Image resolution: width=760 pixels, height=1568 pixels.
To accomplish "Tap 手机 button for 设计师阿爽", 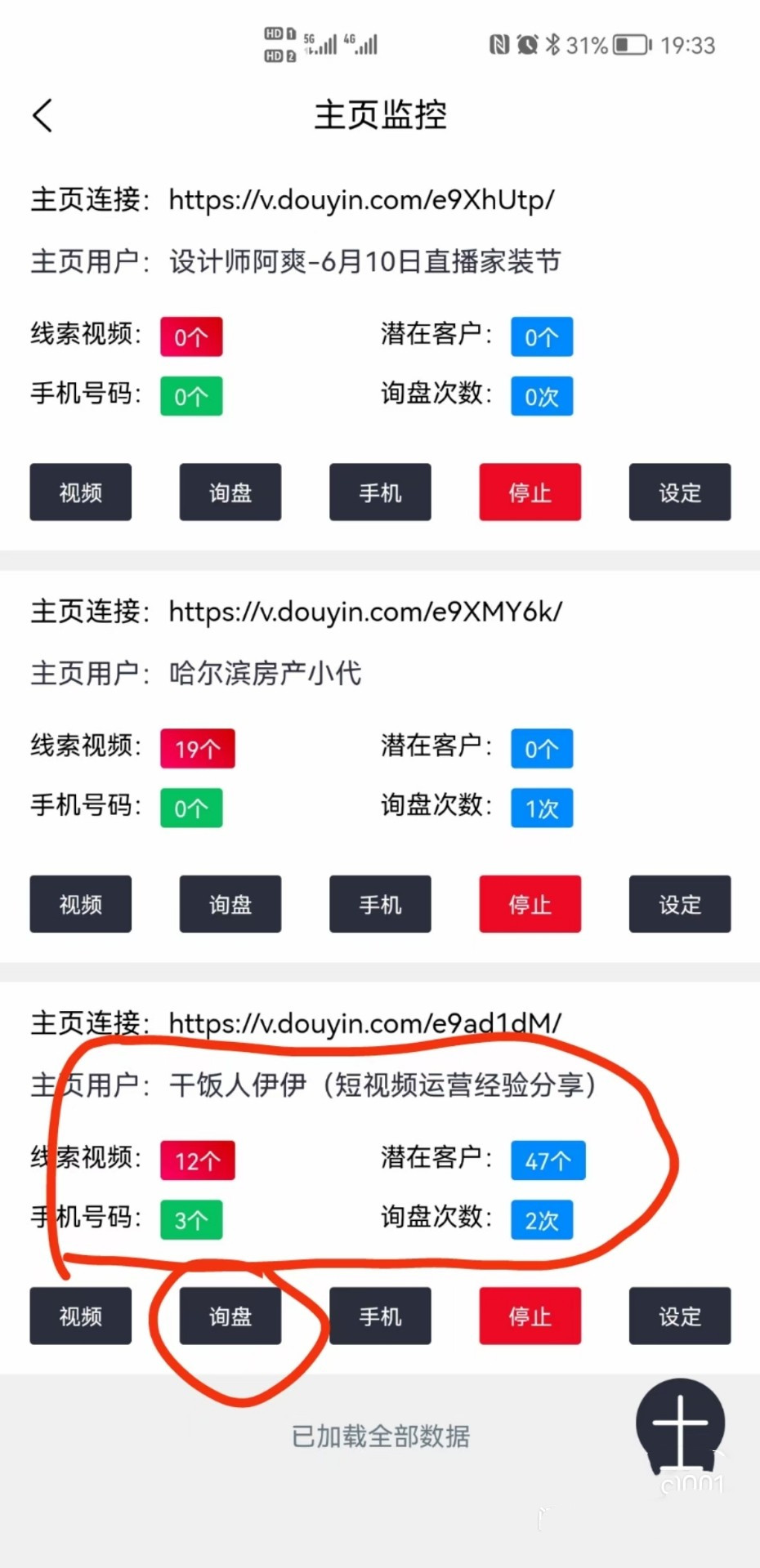I will (380, 492).
